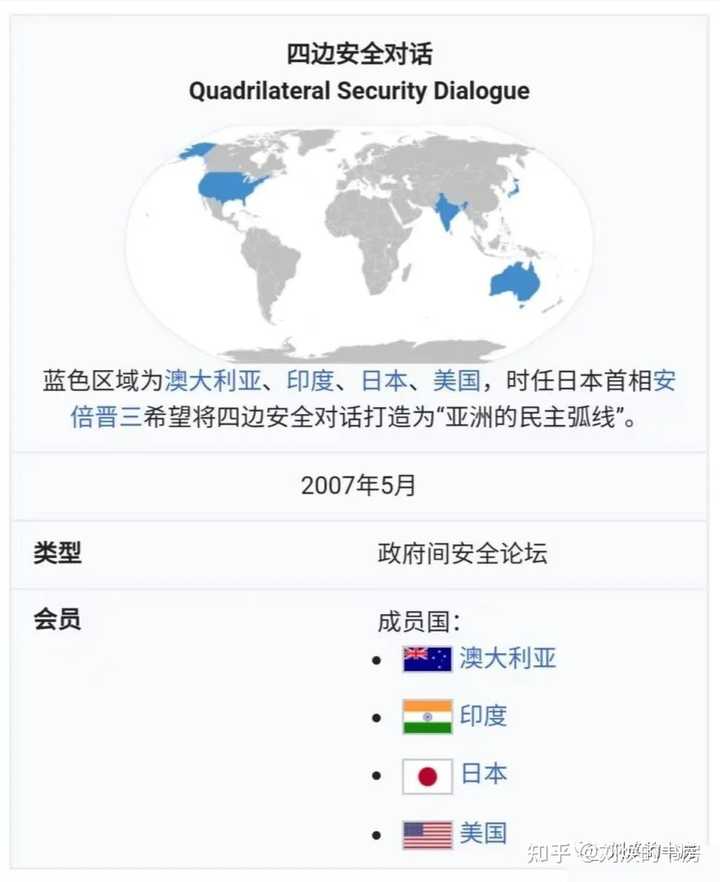Screen dimensions: 720x882
Task: Select 印度 in the member countries list
Action: coord(483,716)
